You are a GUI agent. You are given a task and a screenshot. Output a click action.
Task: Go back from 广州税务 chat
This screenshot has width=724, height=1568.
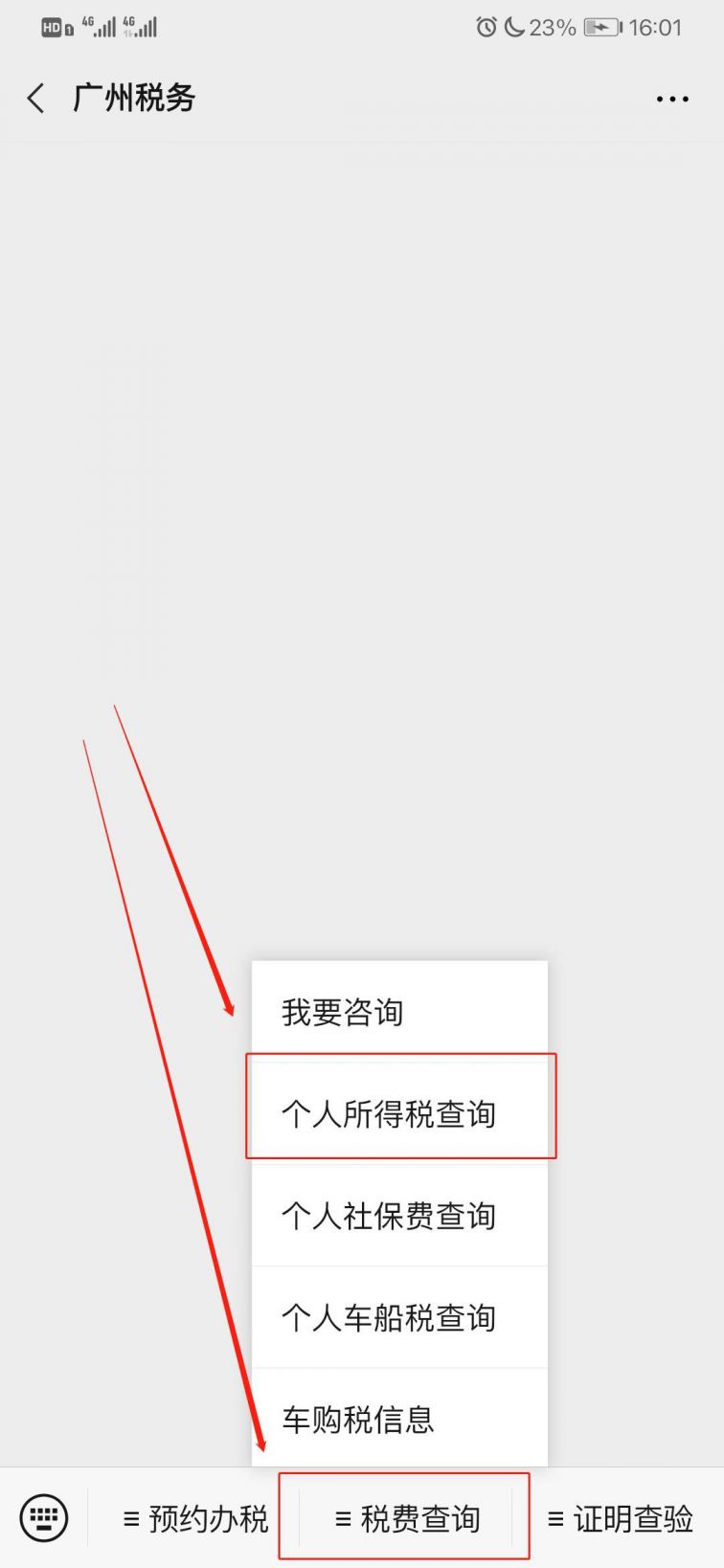click(36, 98)
